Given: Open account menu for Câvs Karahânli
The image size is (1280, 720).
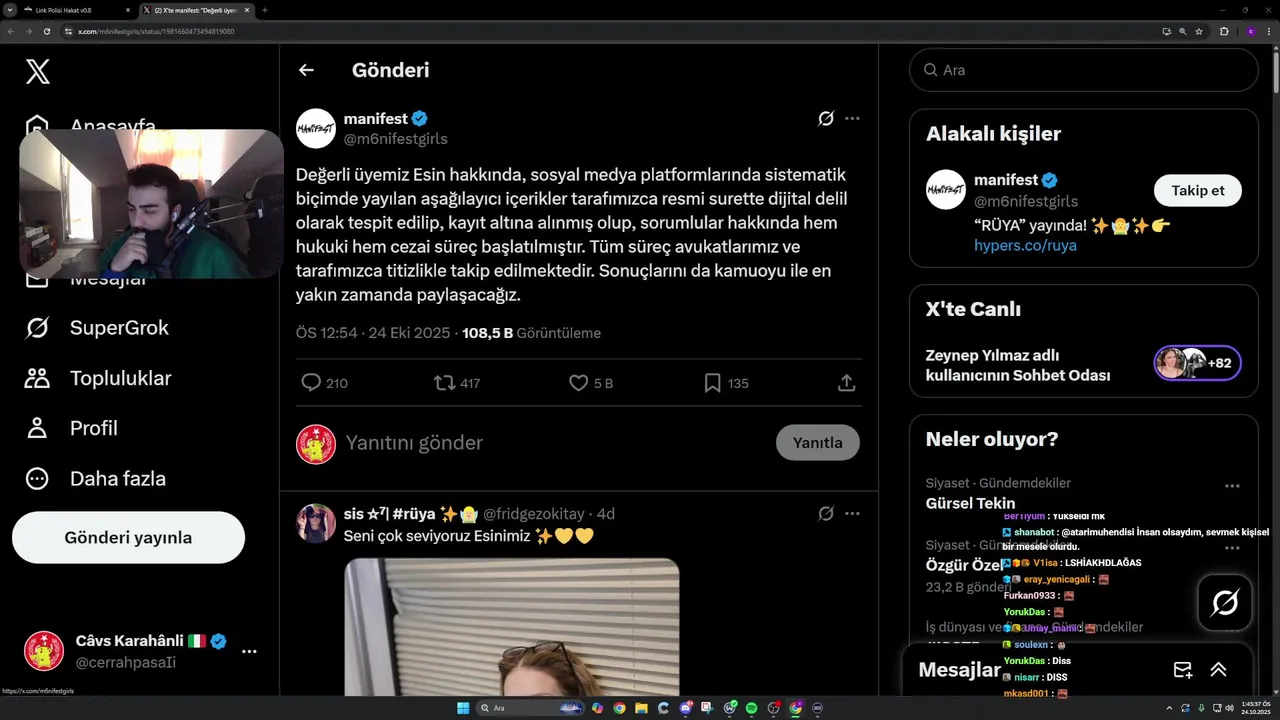Looking at the screenshot, I should (249, 651).
